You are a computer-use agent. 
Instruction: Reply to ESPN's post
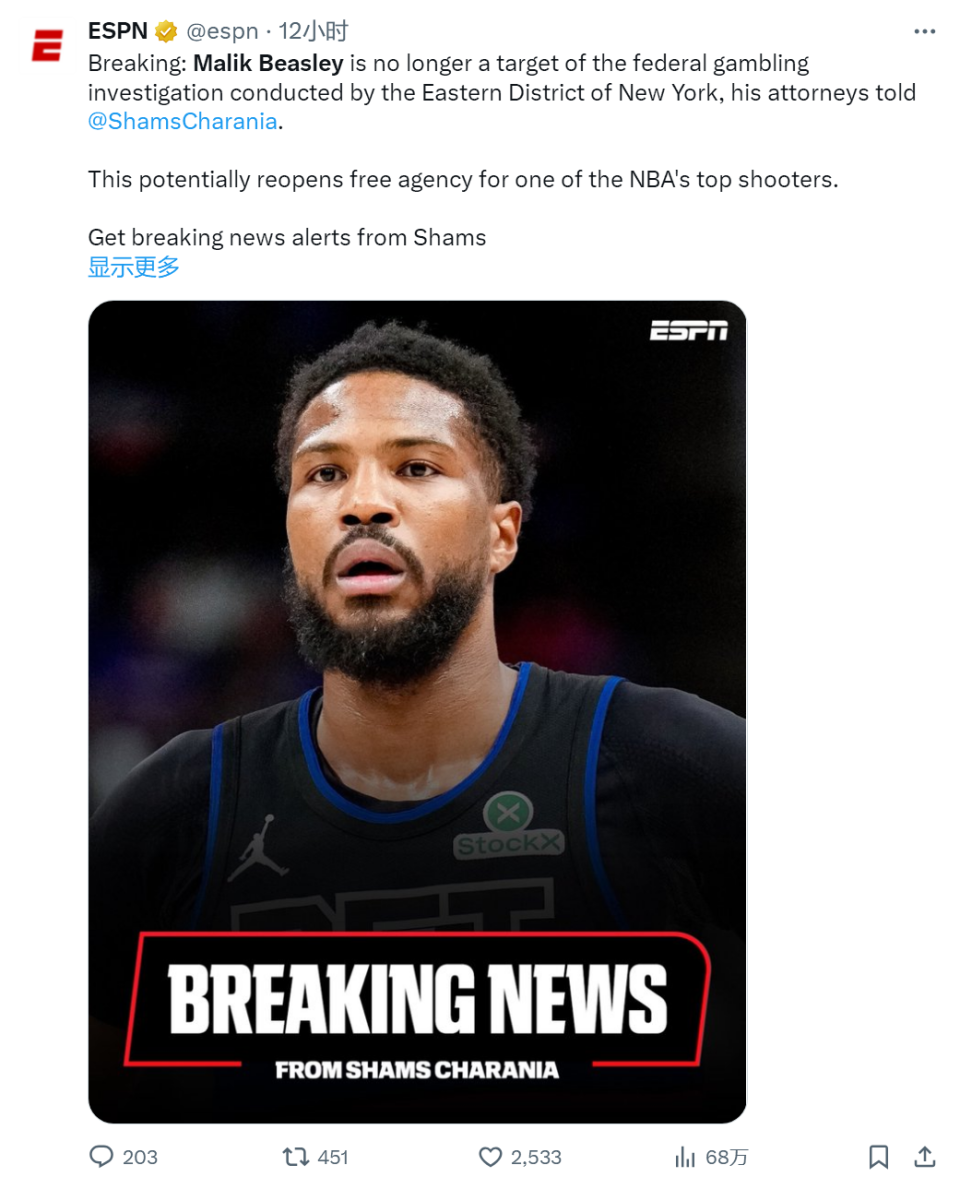tap(102, 1157)
